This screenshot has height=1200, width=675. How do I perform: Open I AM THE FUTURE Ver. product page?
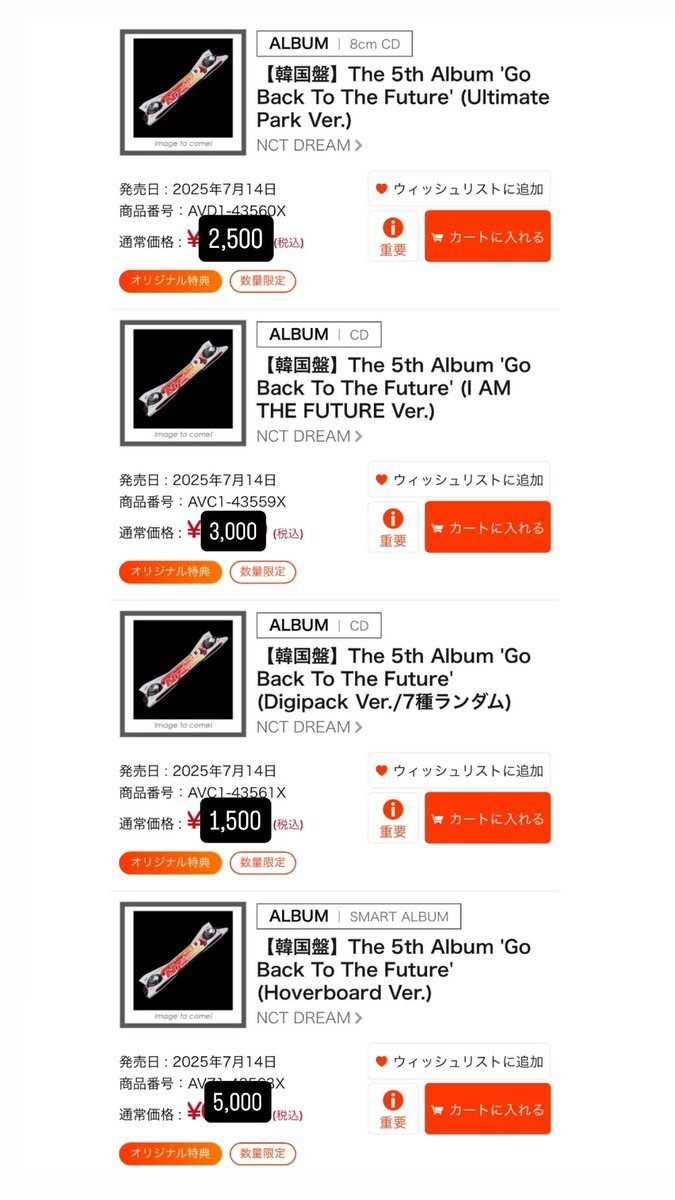(x=394, y=388)
